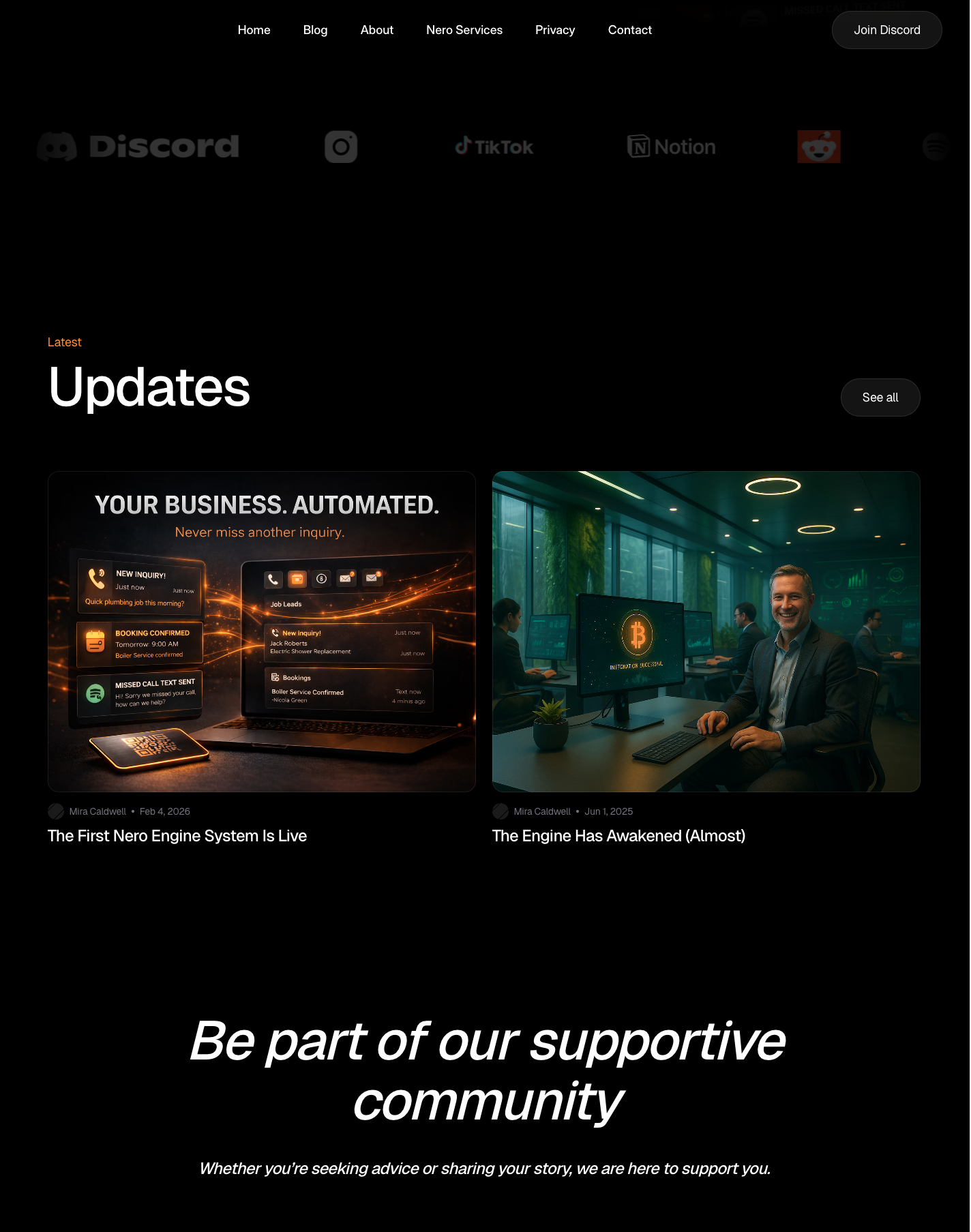Open Nero Services in the navbar
This screenshot has height=1232, width=971.
pos(464,29)
